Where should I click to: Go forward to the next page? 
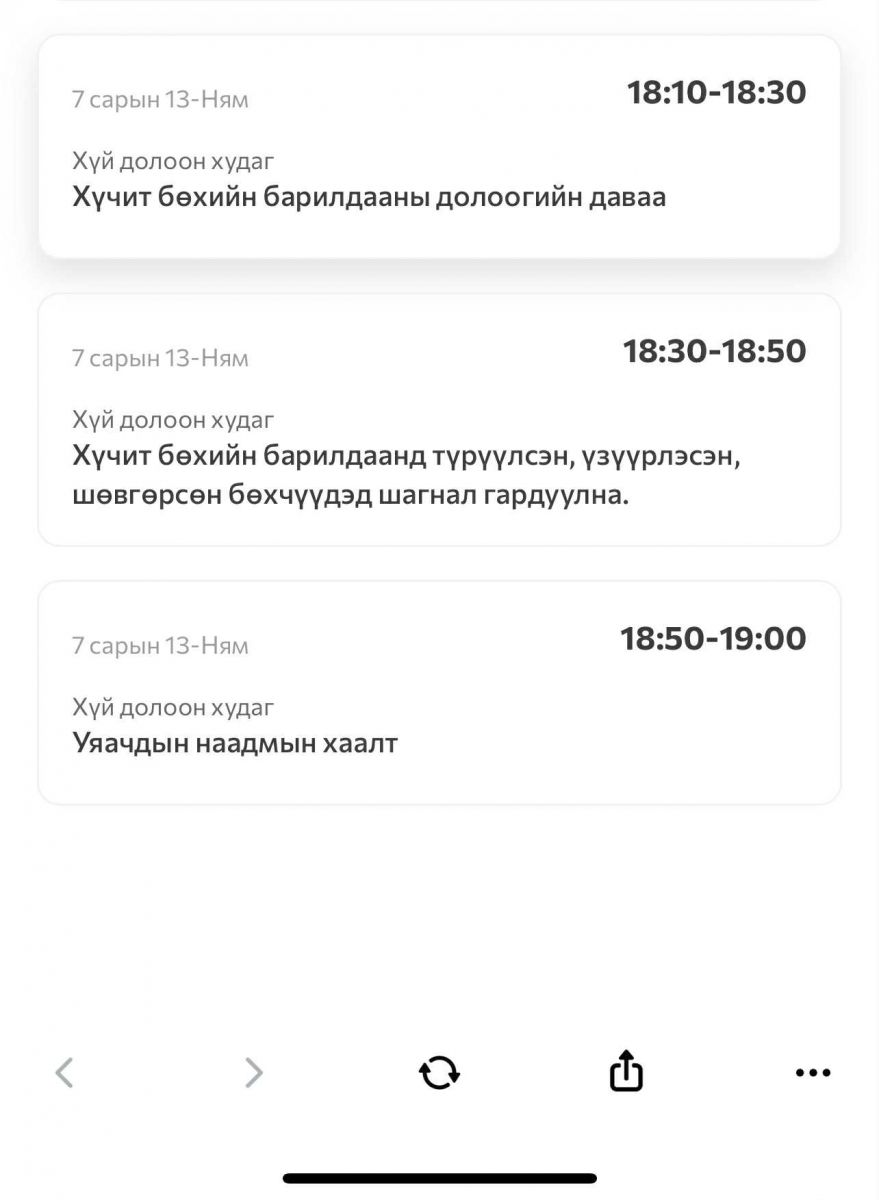254,1073
